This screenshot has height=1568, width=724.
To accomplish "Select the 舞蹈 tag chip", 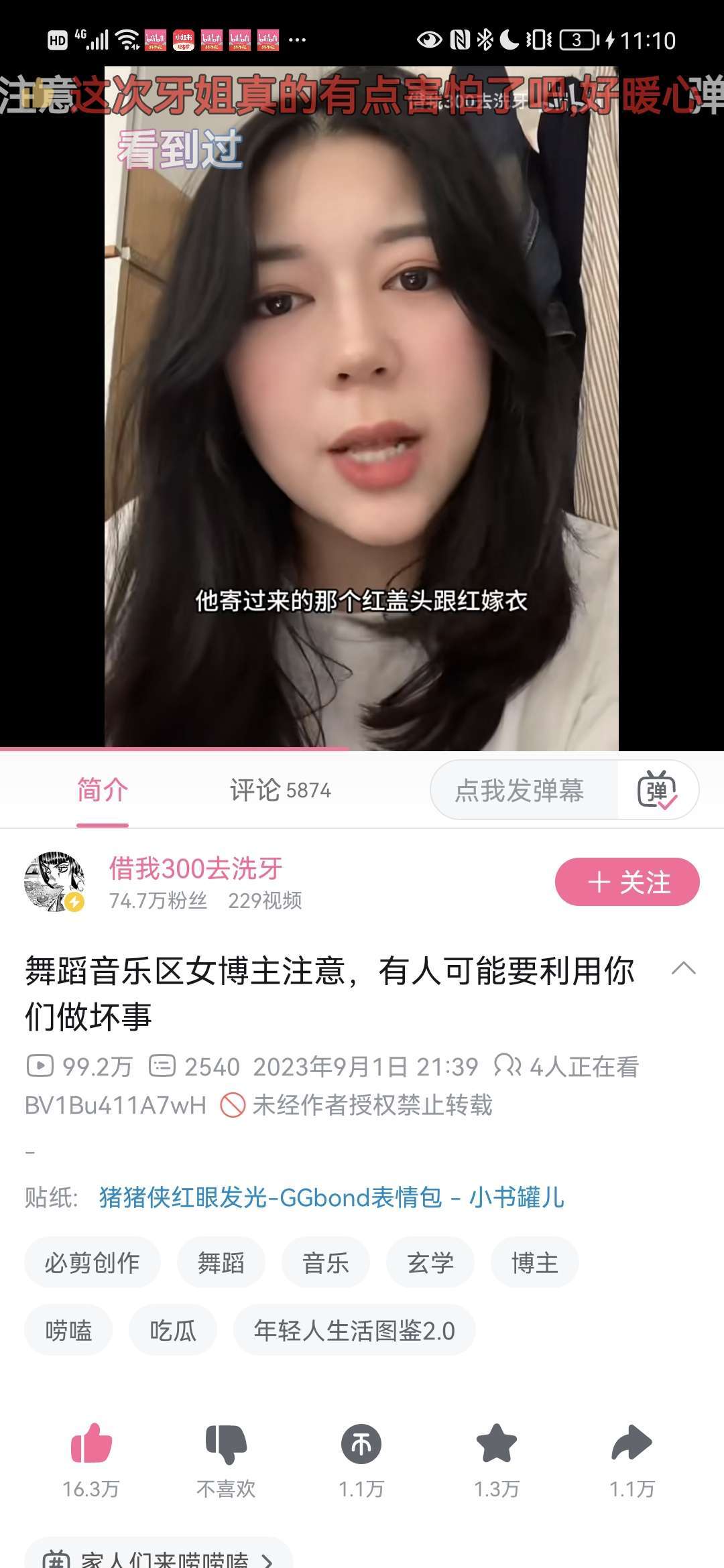I will coord(221,1263).
